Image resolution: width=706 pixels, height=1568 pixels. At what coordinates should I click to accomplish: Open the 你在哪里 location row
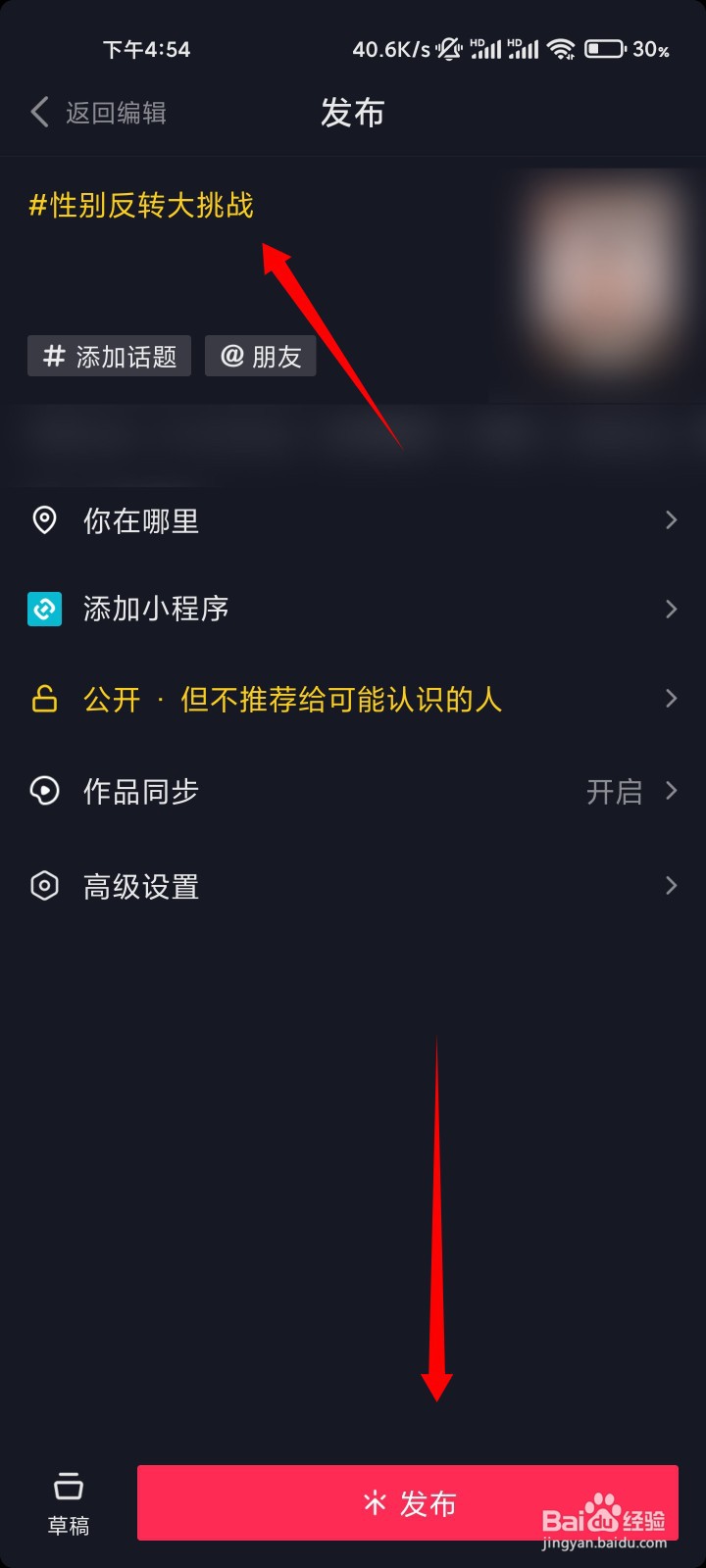pyautogui.click(x=353, y=520)
